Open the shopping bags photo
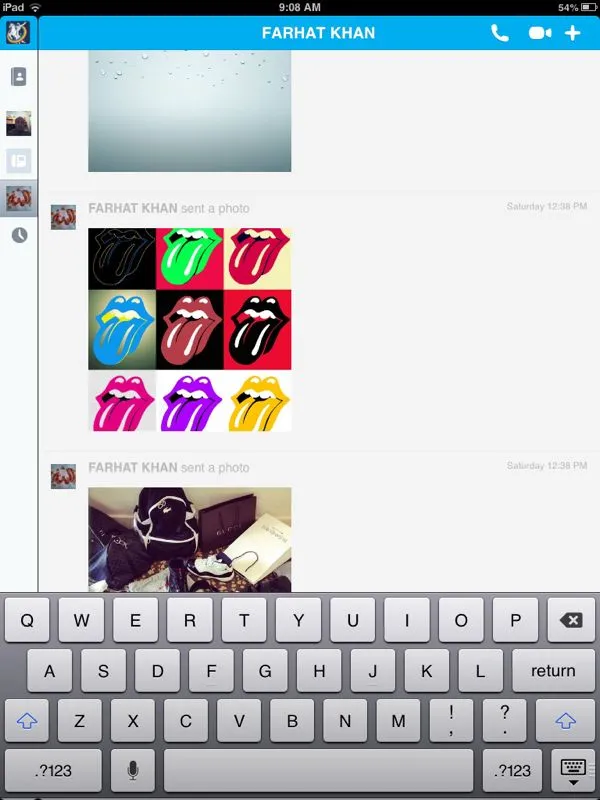Image resolution: width=600 pixels, height=800 pixels. pos(190,539)
